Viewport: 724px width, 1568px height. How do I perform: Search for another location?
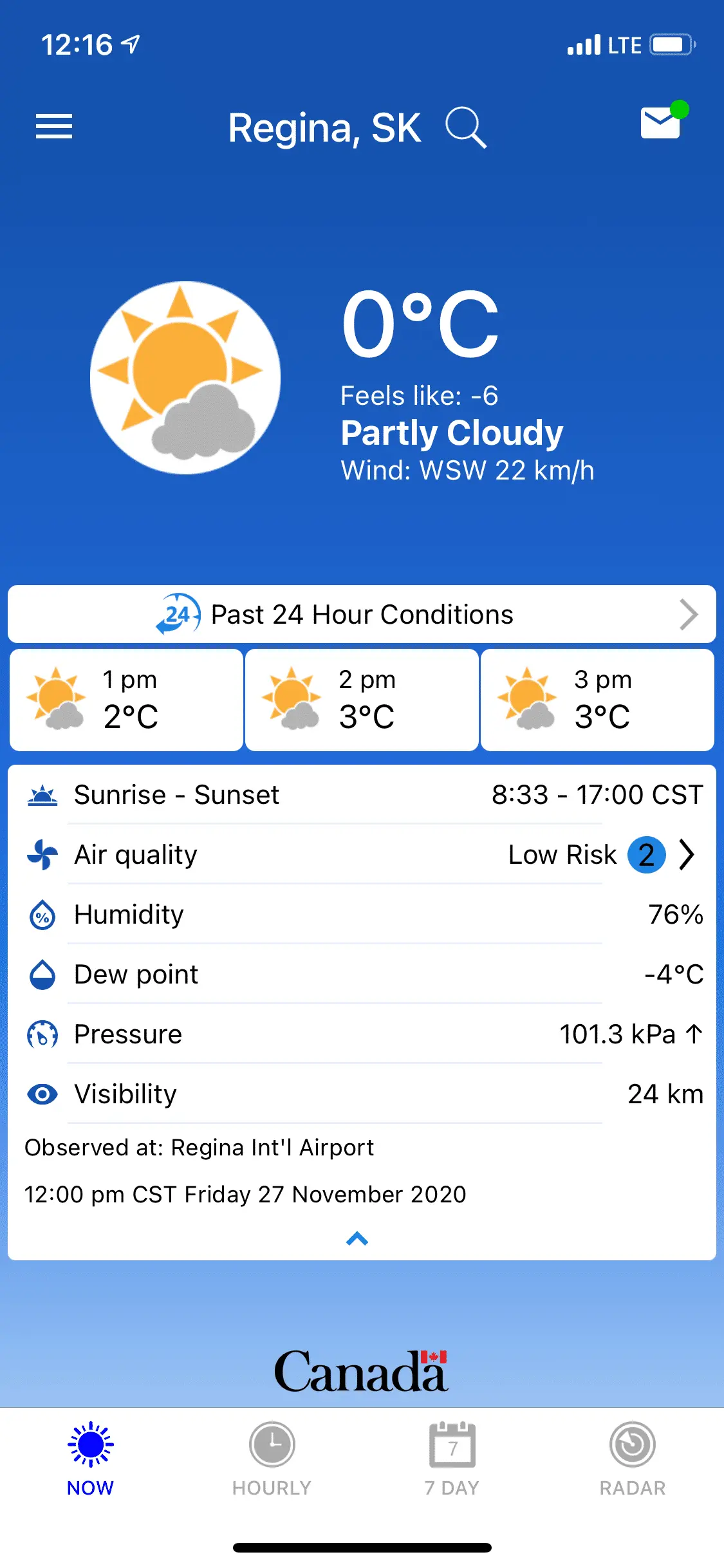click(465, 127)
